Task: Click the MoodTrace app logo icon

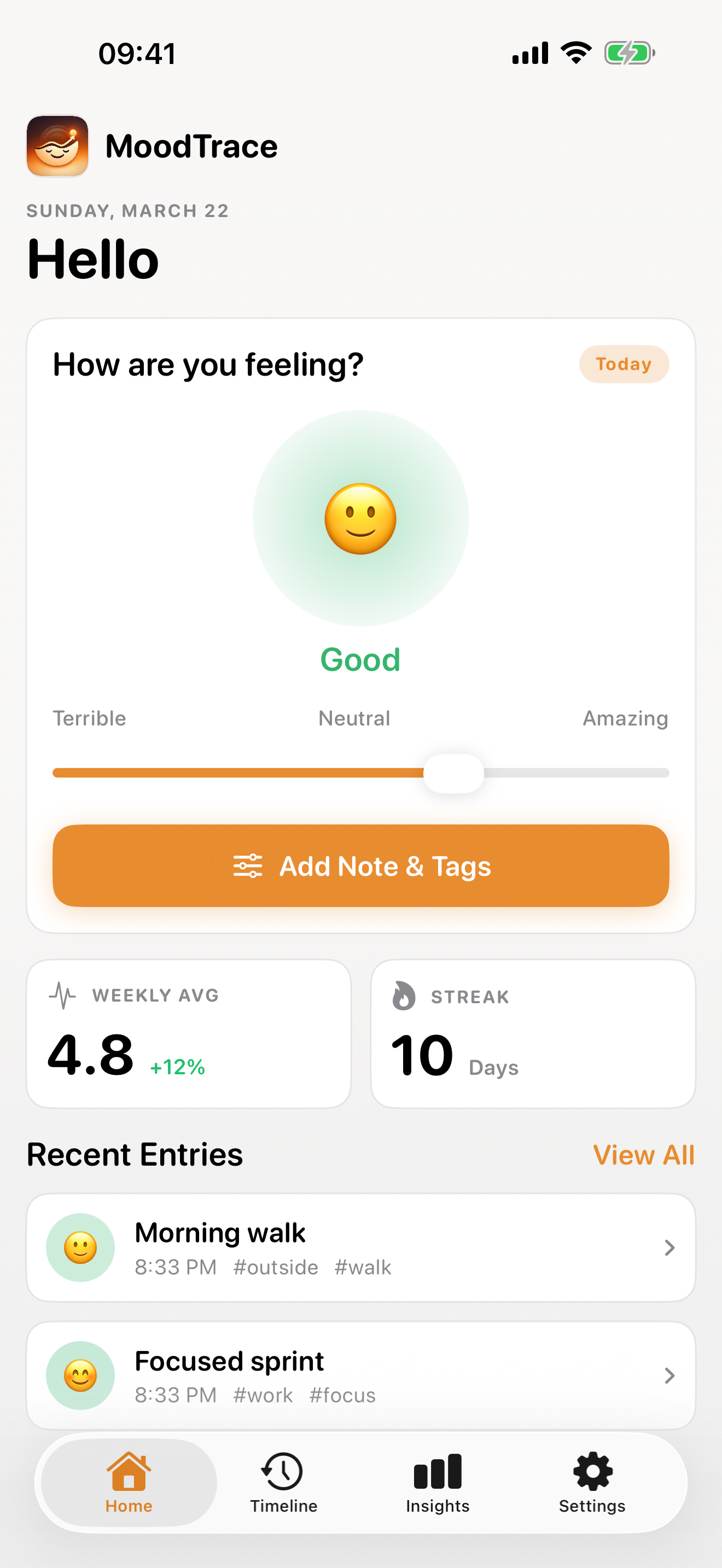Action: [58, 145]
